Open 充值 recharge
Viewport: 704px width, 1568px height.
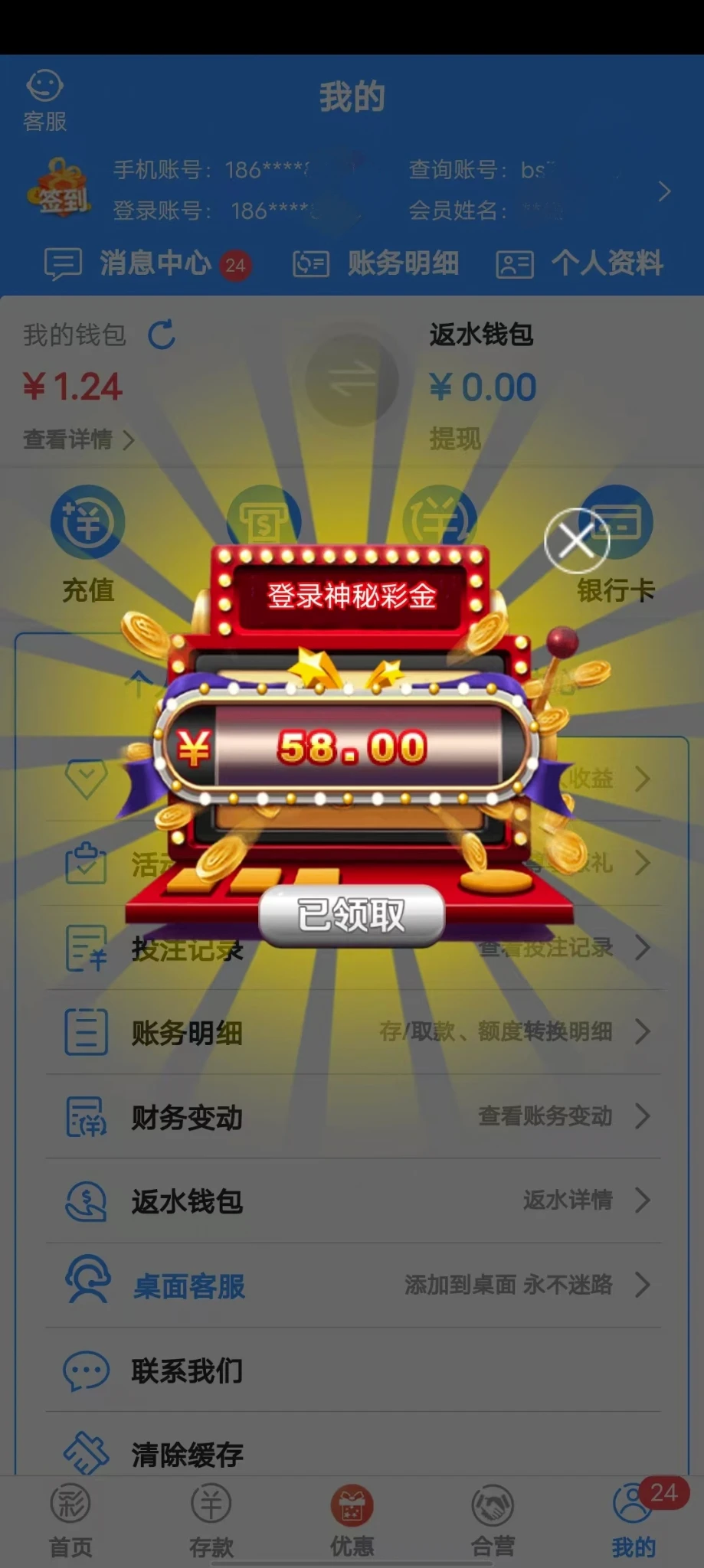point(87,545)
